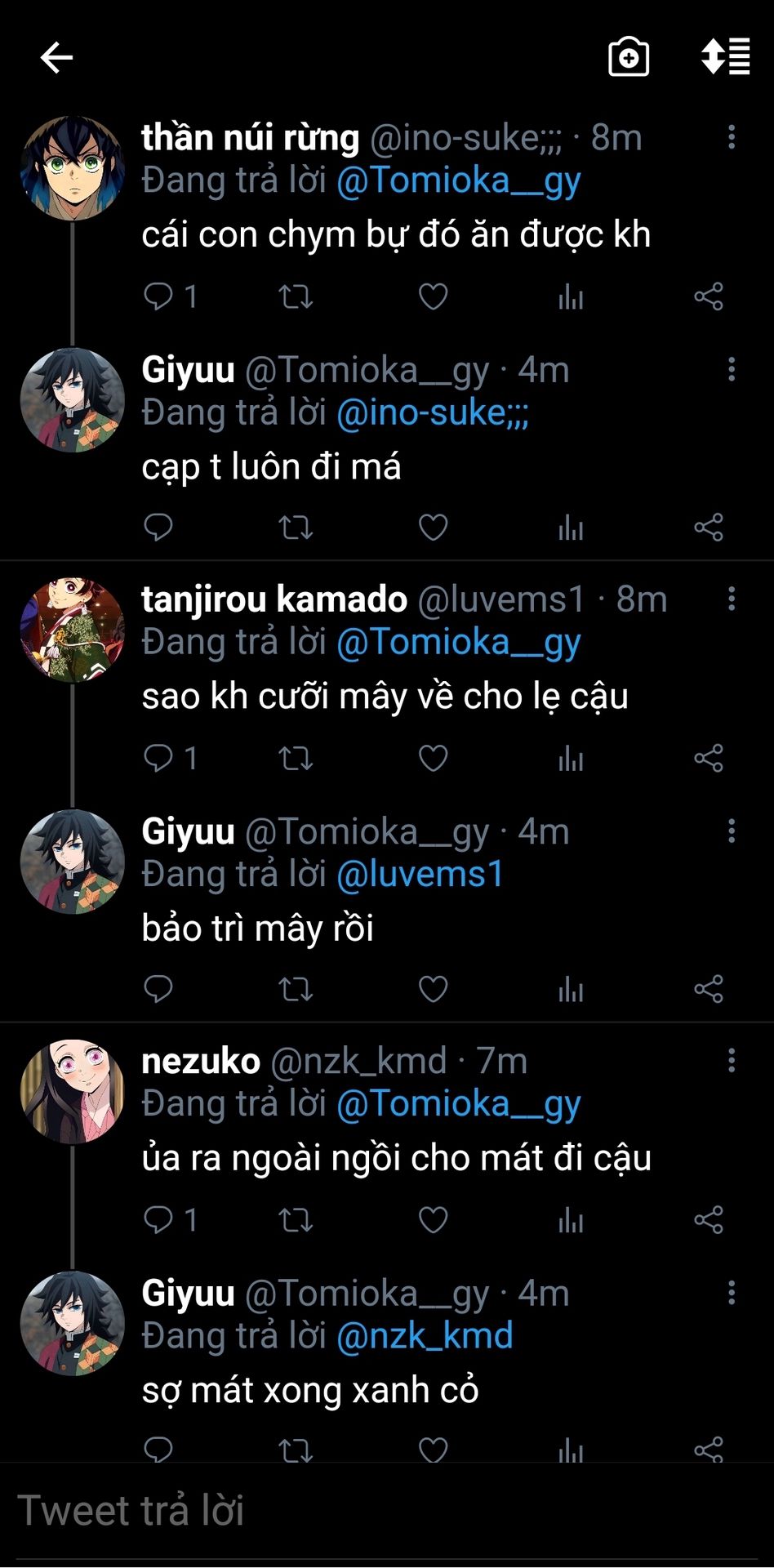Open overflow menu on thần núi rừng's tweet
The image size is (774, 1568).
tap(732, 137)
